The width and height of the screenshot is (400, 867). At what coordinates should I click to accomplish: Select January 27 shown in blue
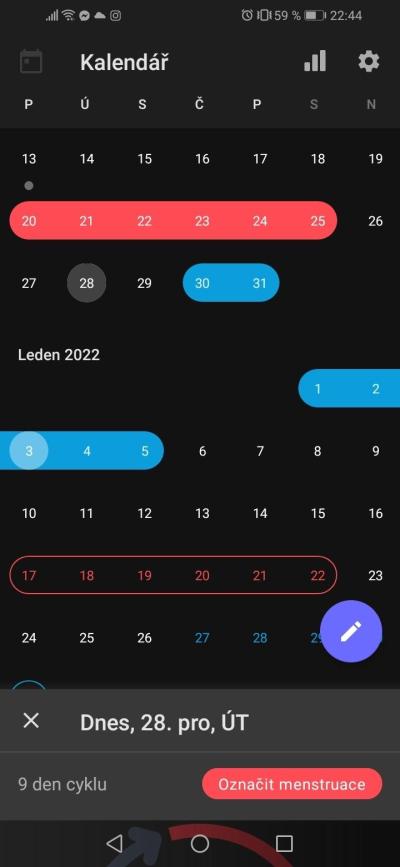point(202,638)
